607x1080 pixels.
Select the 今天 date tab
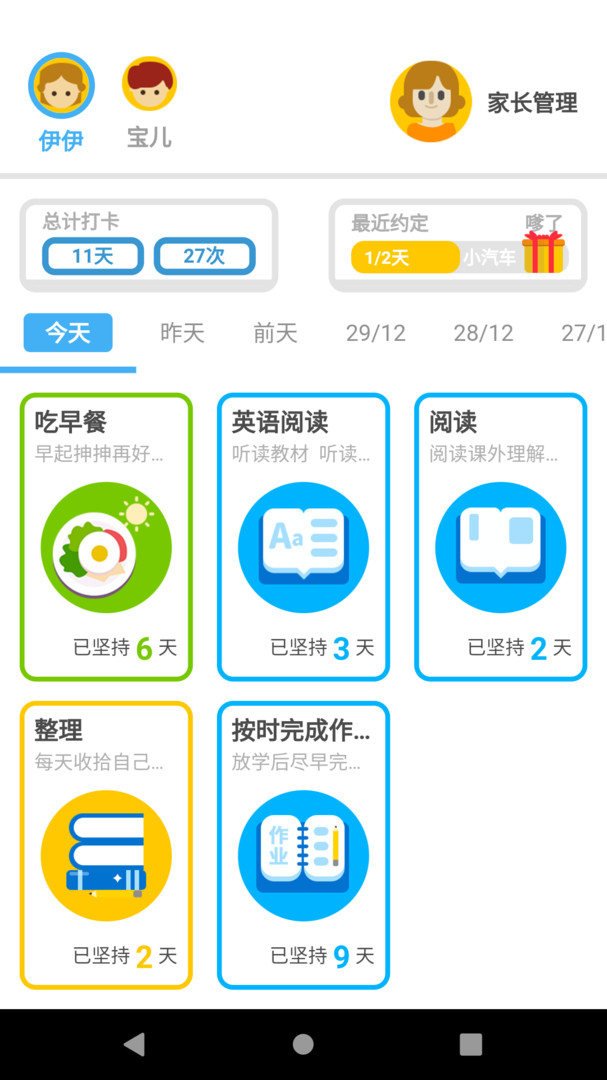(68, 333)
